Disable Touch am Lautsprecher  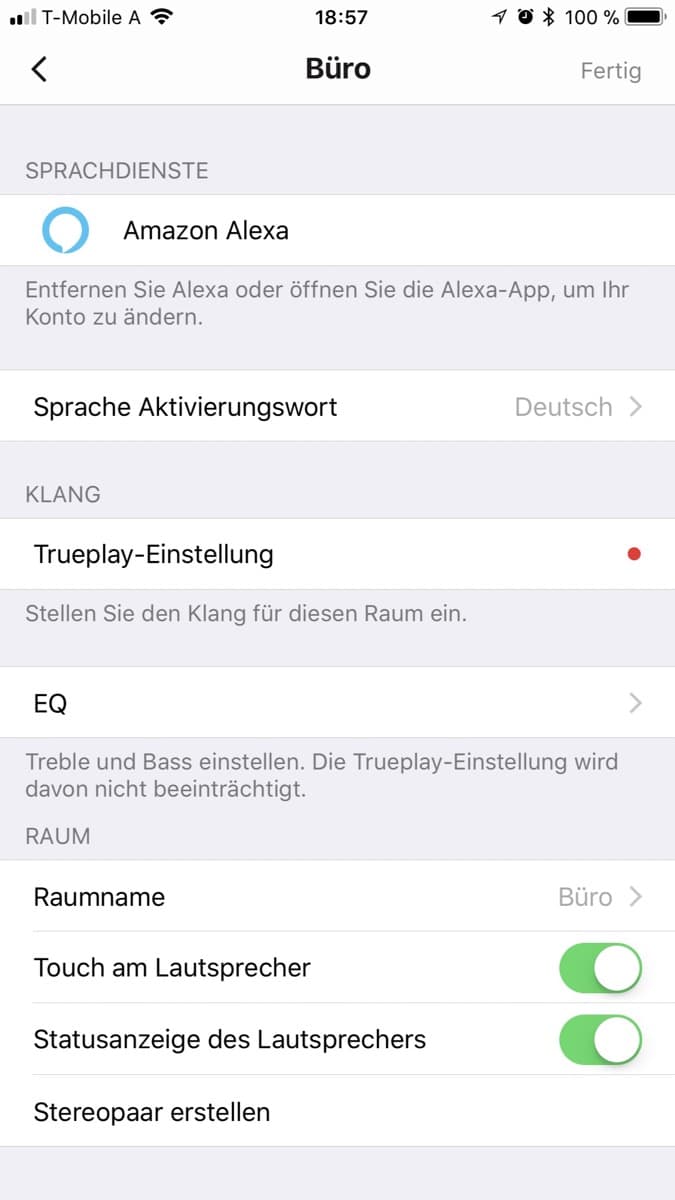[x=600, y=968]
